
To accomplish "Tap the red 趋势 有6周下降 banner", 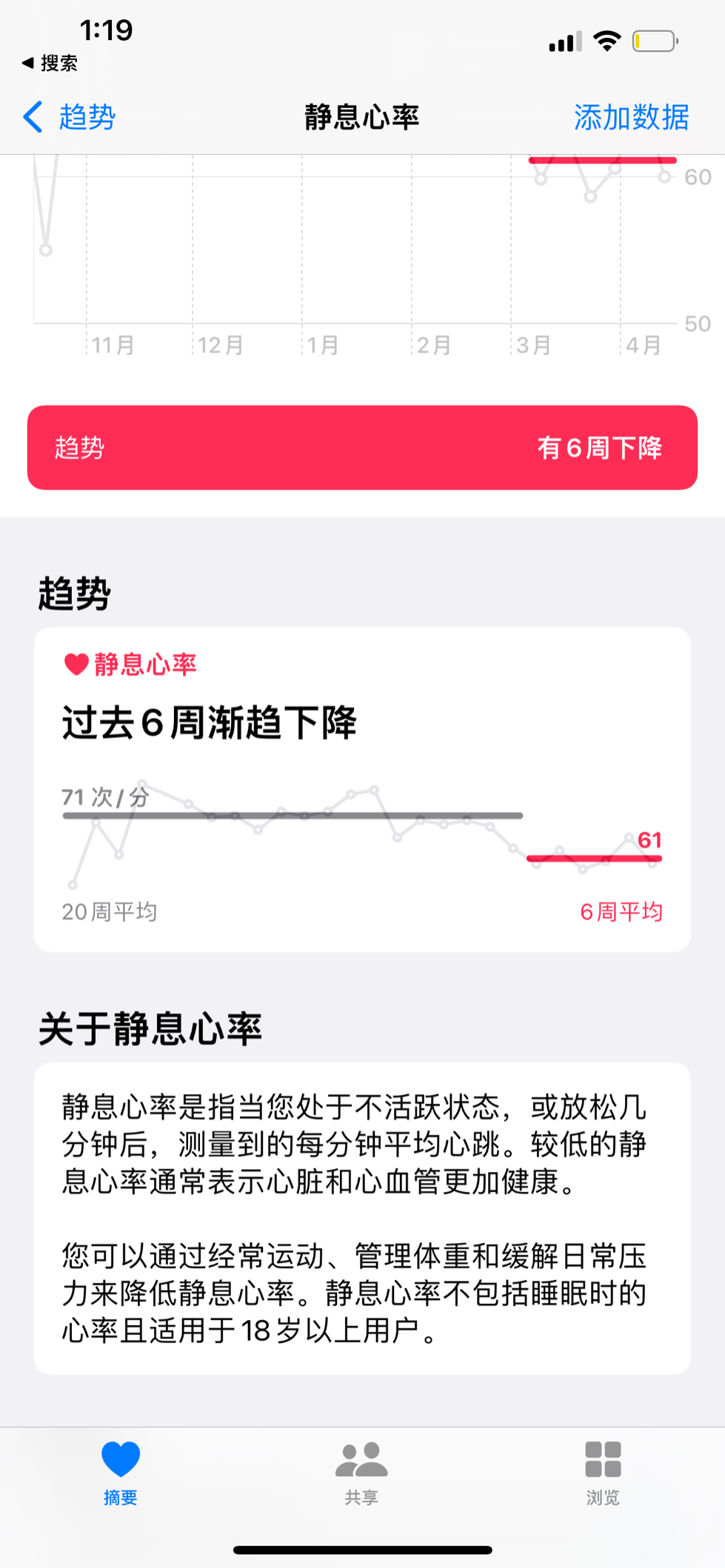I will 362,447.
